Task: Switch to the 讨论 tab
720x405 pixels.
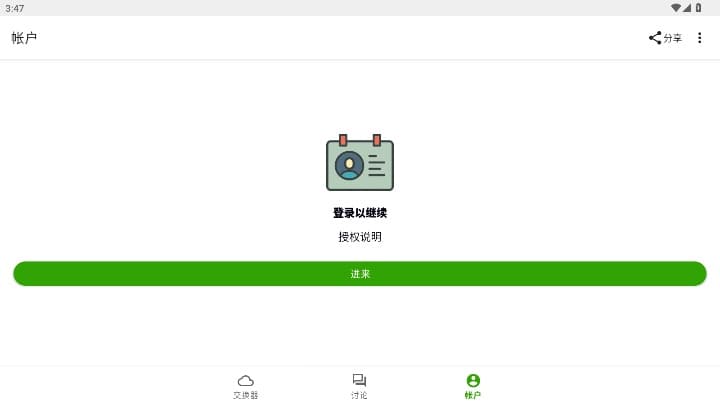Action: (x=359, y=386)
